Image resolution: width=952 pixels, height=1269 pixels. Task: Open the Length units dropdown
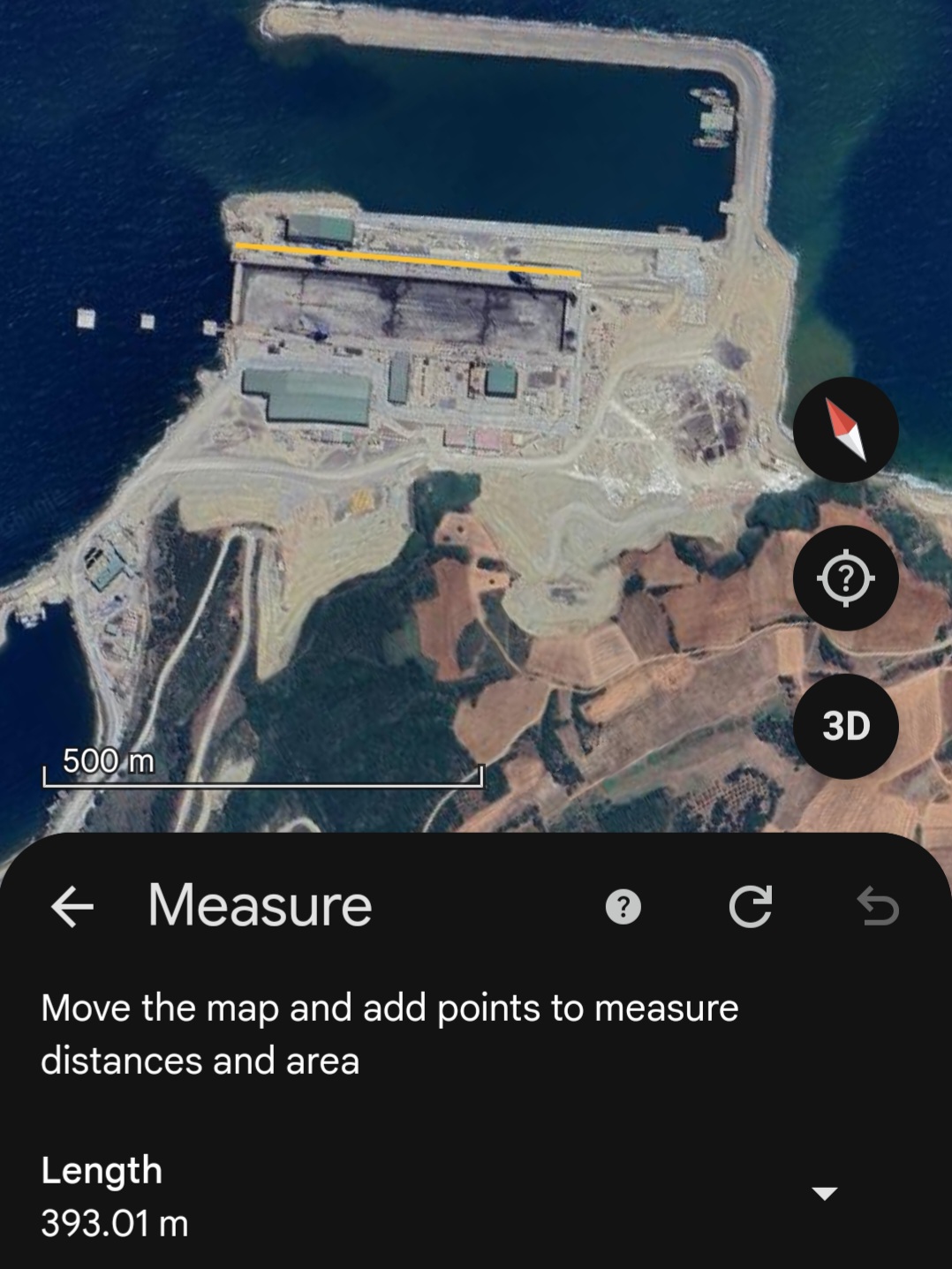click(x=824, y=1194)
